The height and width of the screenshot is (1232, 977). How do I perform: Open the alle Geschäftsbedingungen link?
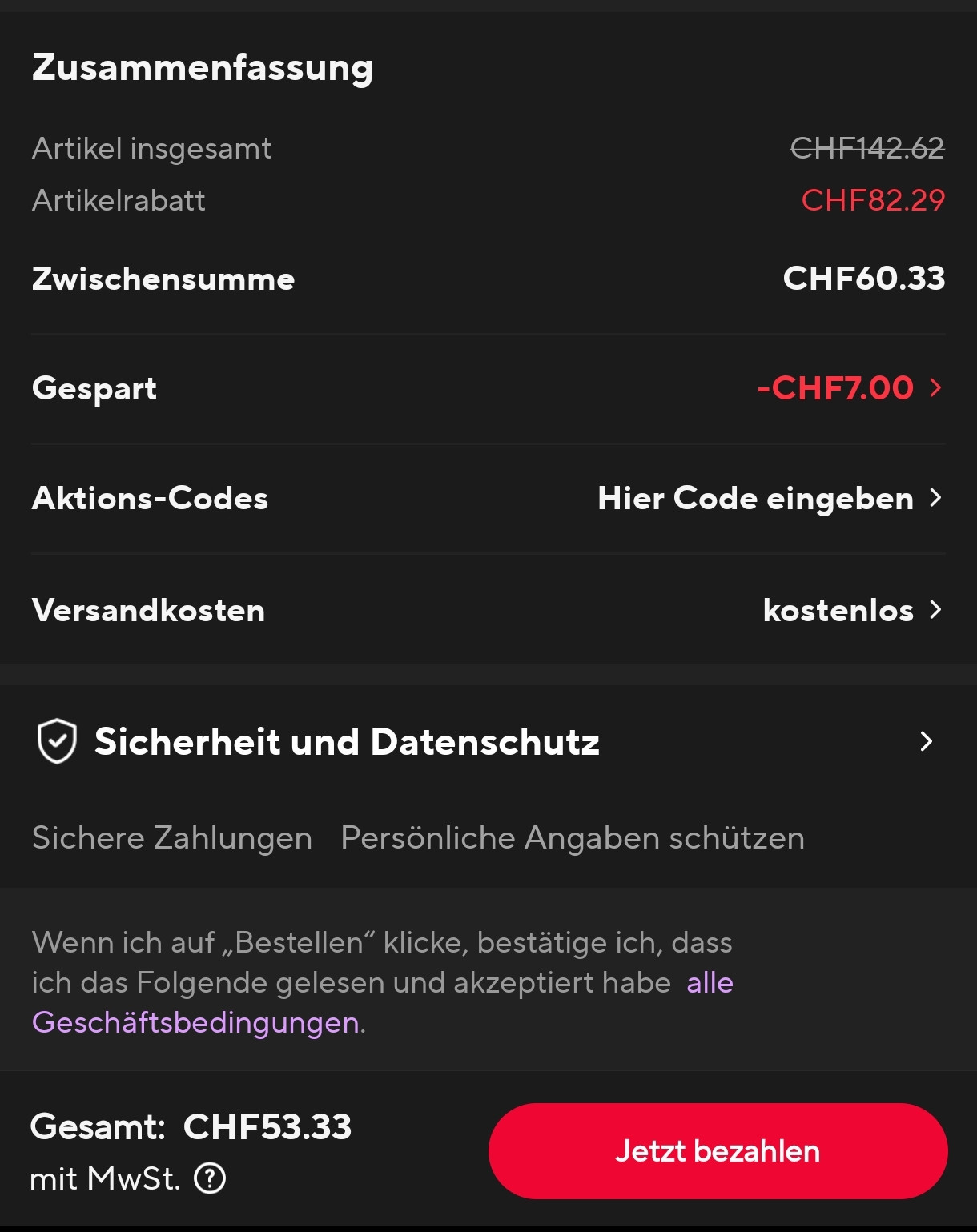(x=195, y=1022)
